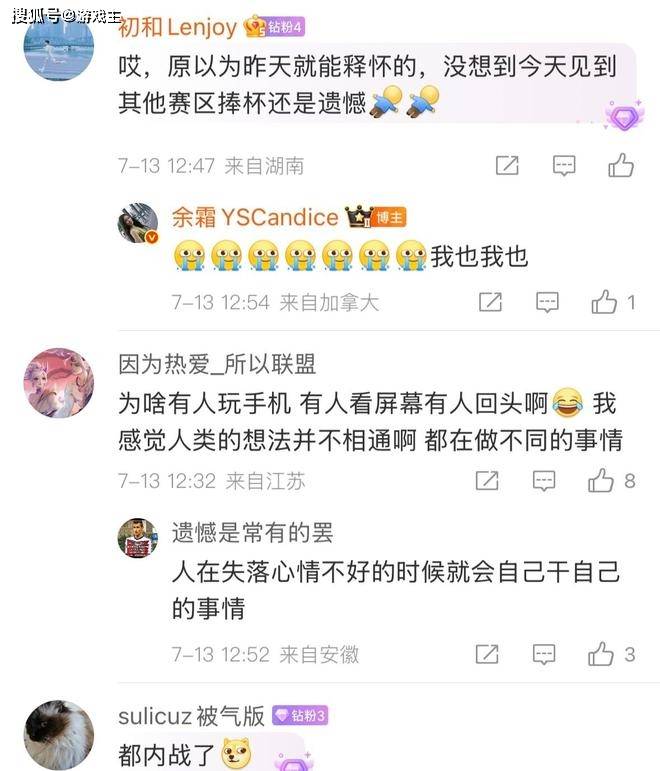This screenshot has width=660, height=771.
Task: Like 余霜YSCandice's reply
Action: click(x=604, y=302)
